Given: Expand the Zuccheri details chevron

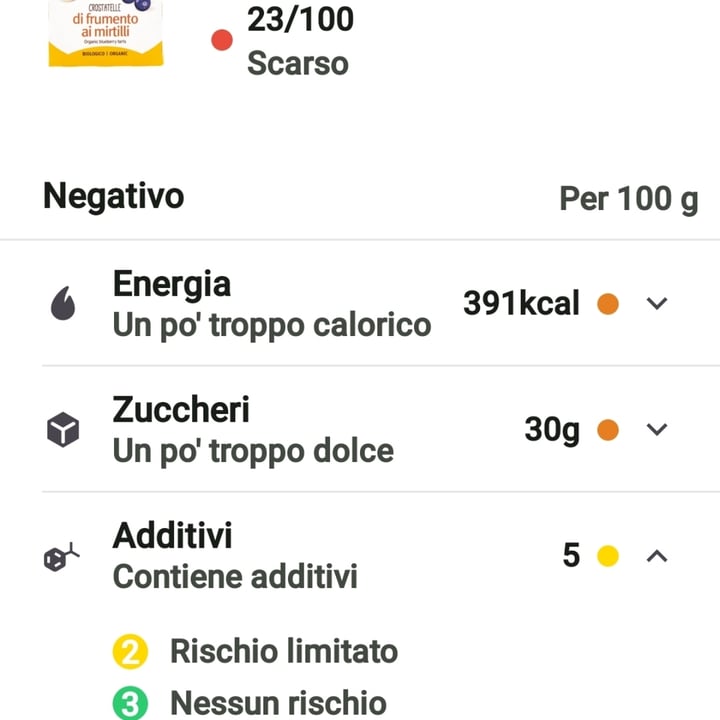Looking at the screenshot, I should pyautogui.click(x=656, y=430).
